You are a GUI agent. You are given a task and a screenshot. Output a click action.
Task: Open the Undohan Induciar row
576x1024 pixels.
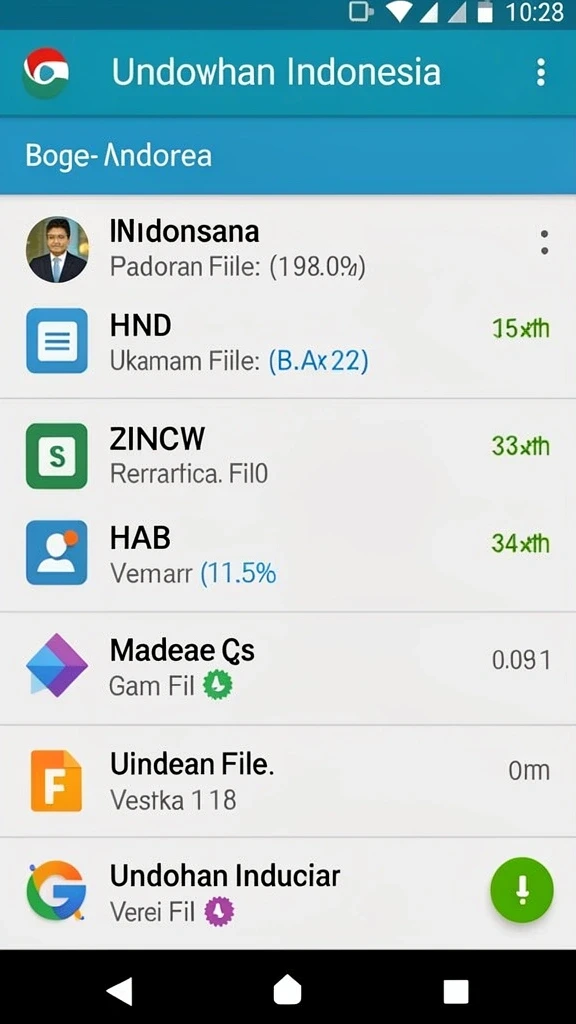[288, 893]
